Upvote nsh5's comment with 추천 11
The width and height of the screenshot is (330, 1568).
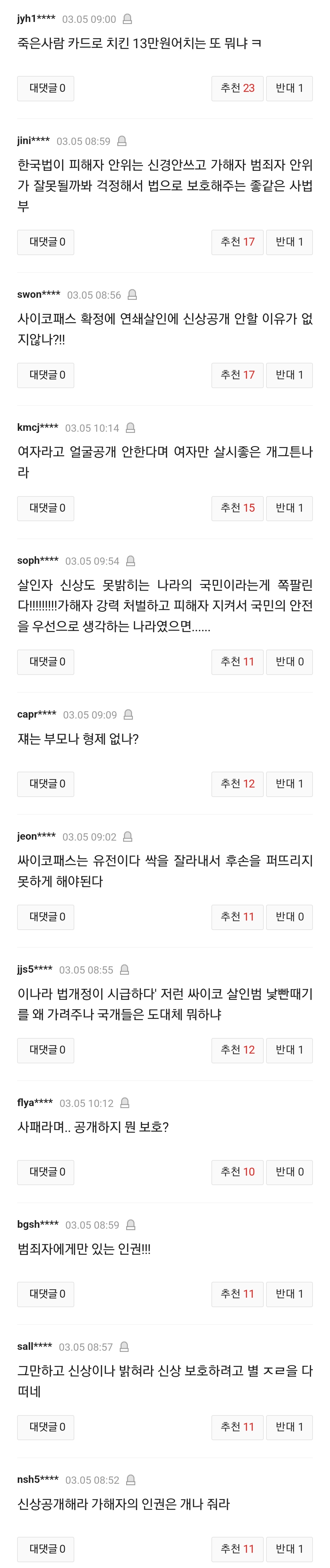click(237, 1549)
